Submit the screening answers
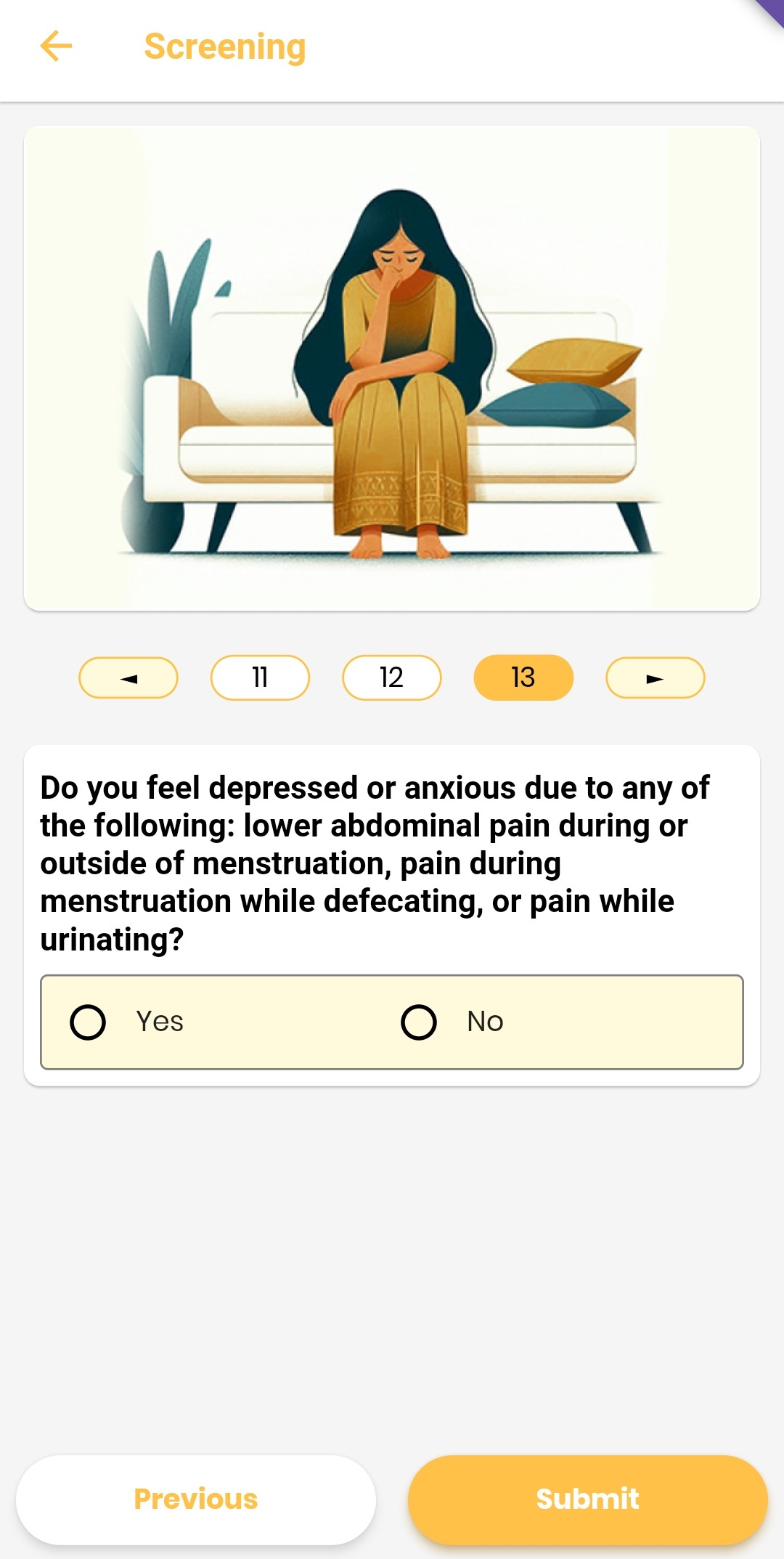784x1559 pixels. coord(587,1499)
